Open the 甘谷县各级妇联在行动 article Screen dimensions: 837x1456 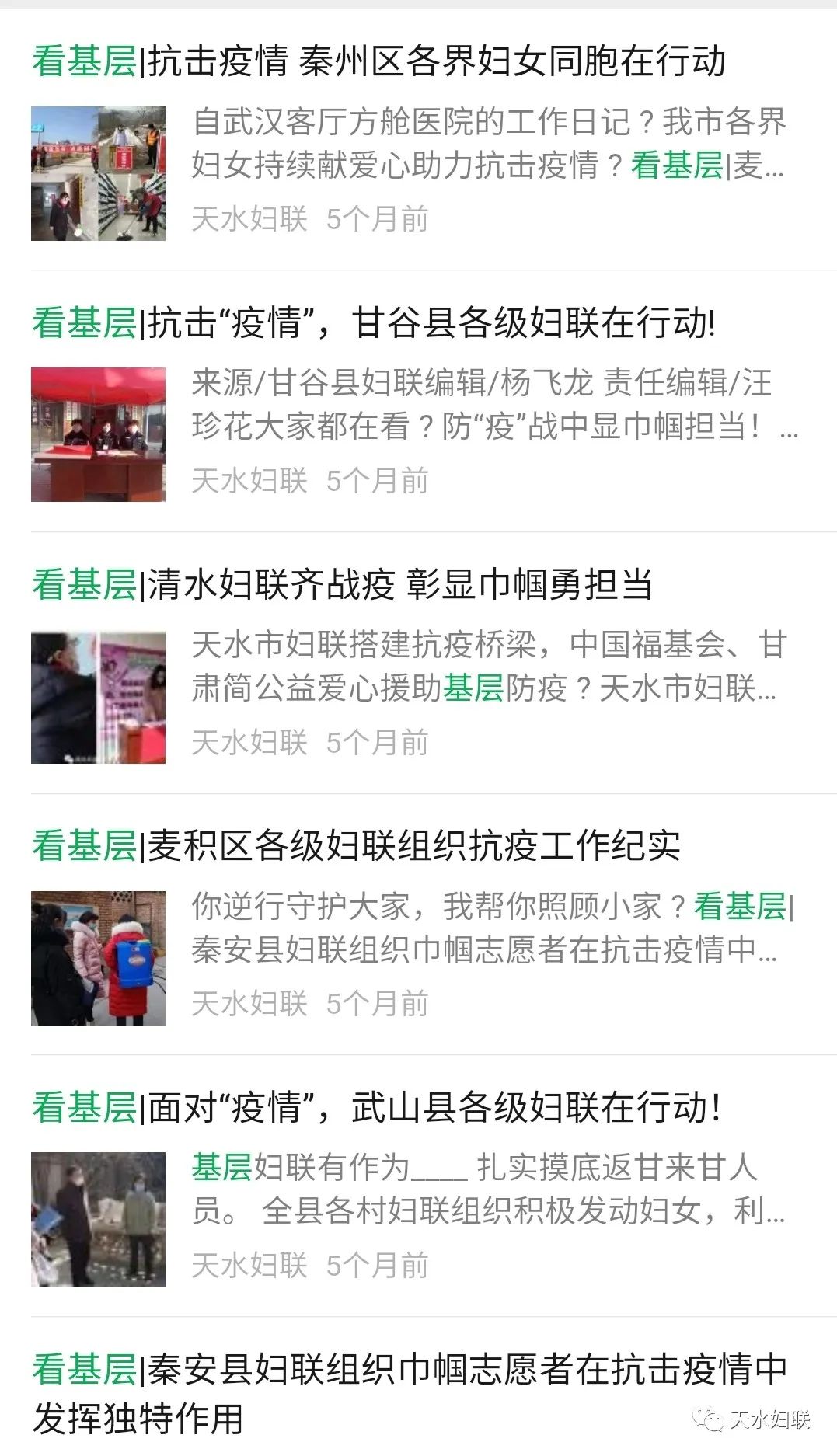pos(373,323)
